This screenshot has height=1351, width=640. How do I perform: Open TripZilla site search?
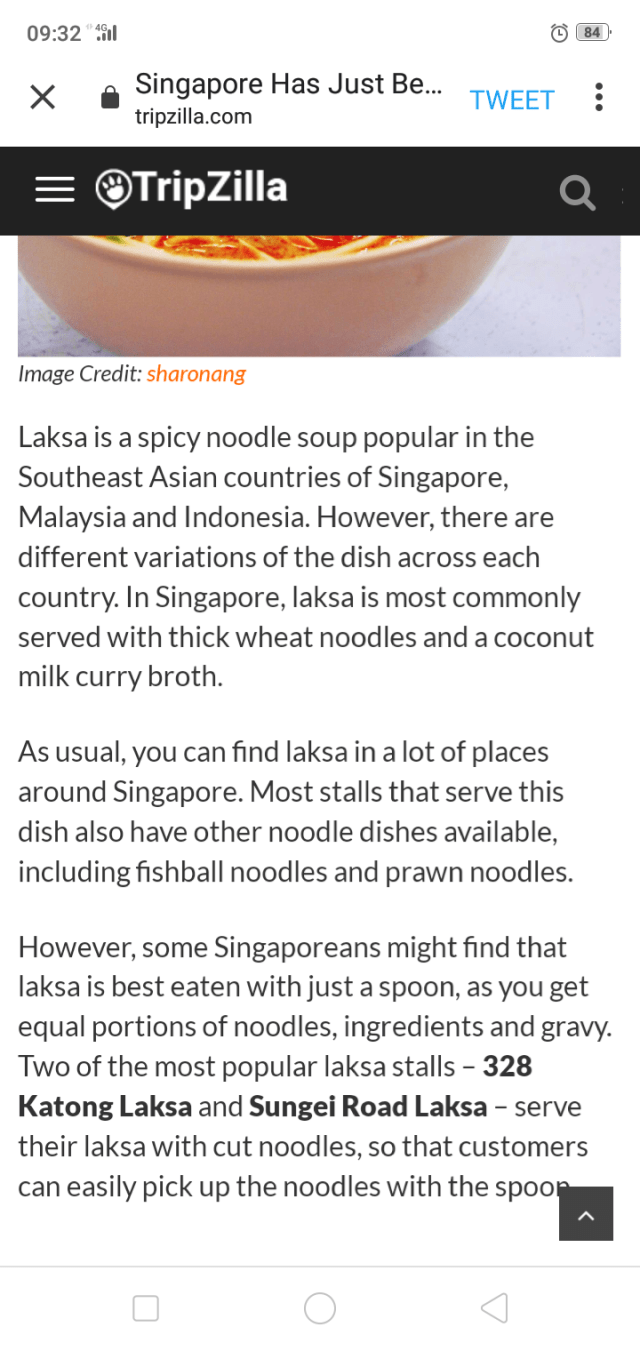click(577, 191)
